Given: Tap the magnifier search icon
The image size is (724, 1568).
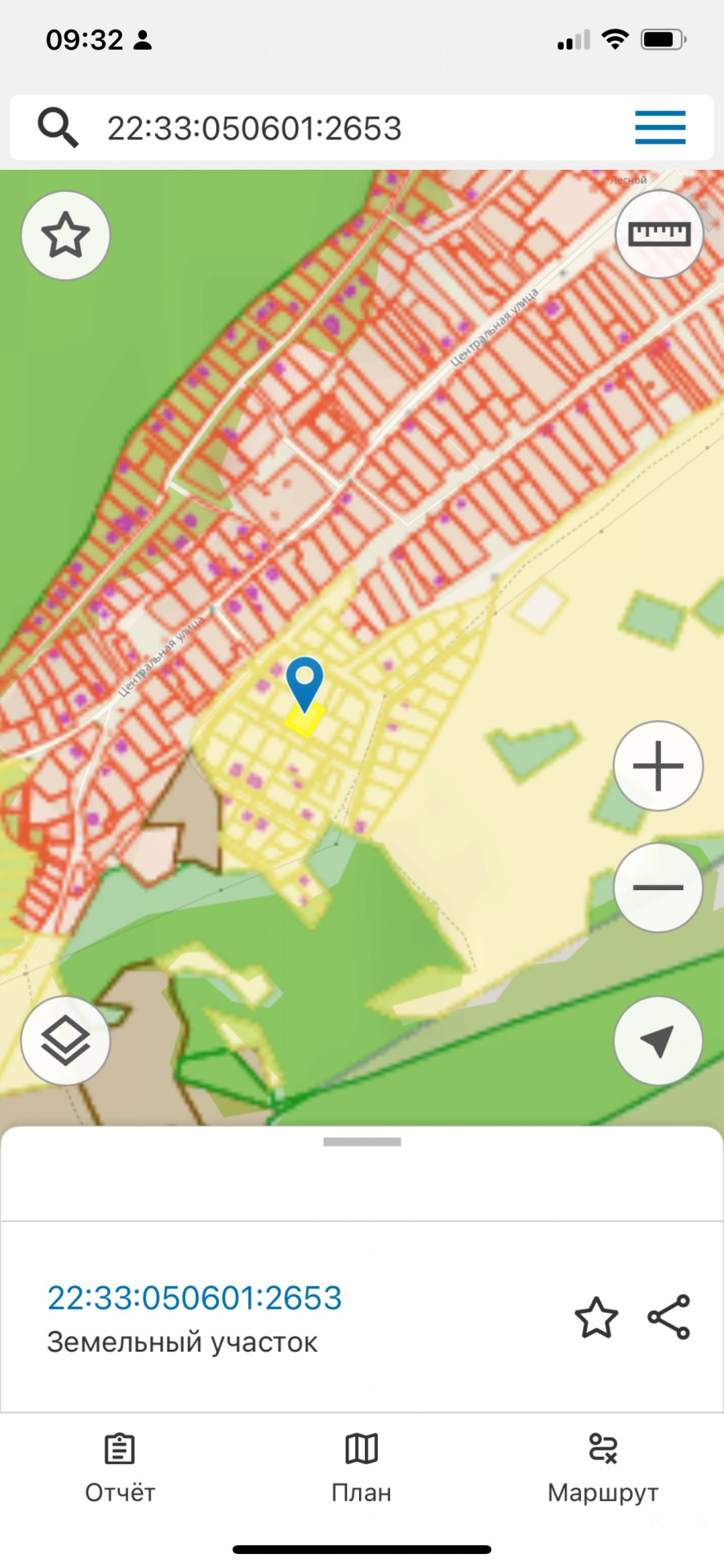Looking at the screenshot, I should click(58, 128).
